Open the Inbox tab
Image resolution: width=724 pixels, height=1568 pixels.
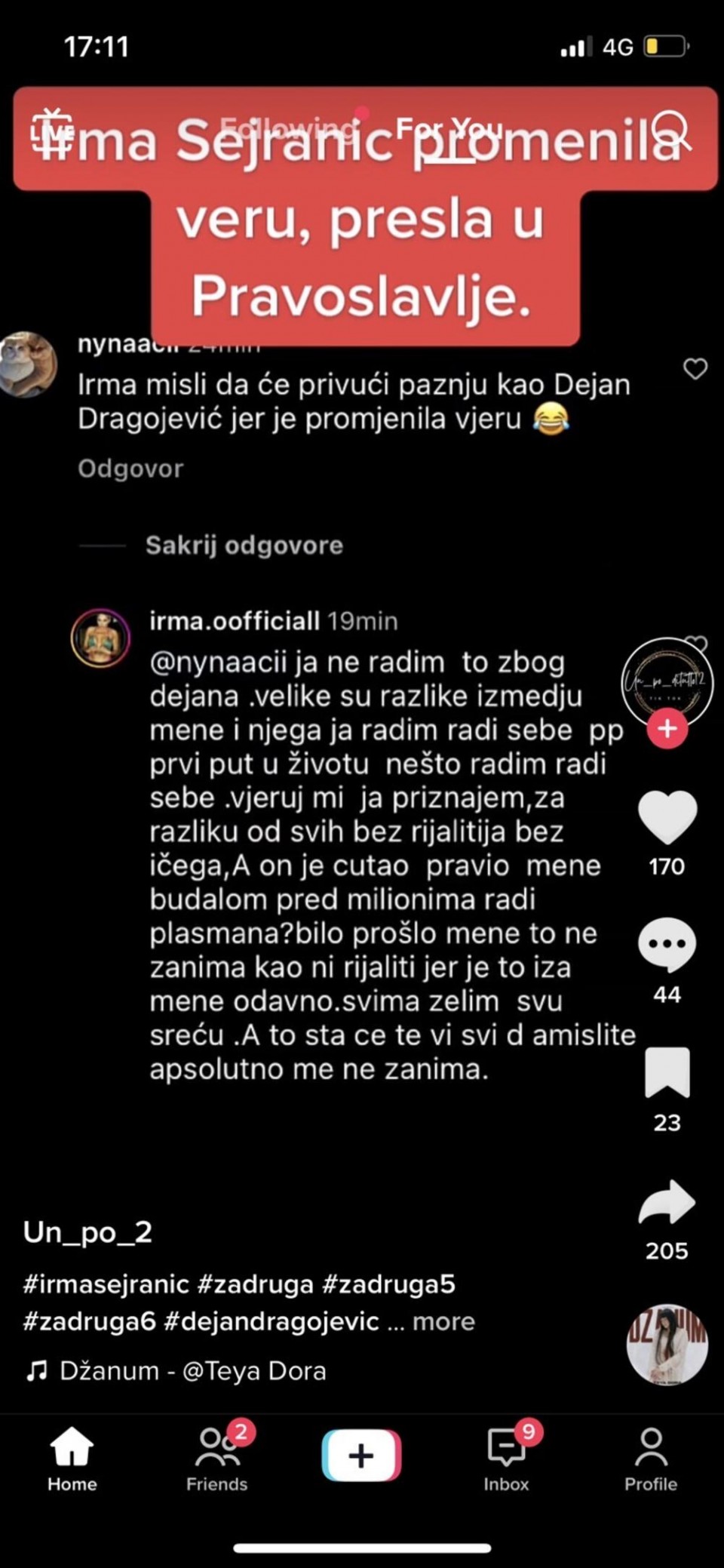tap(506, 1459)
